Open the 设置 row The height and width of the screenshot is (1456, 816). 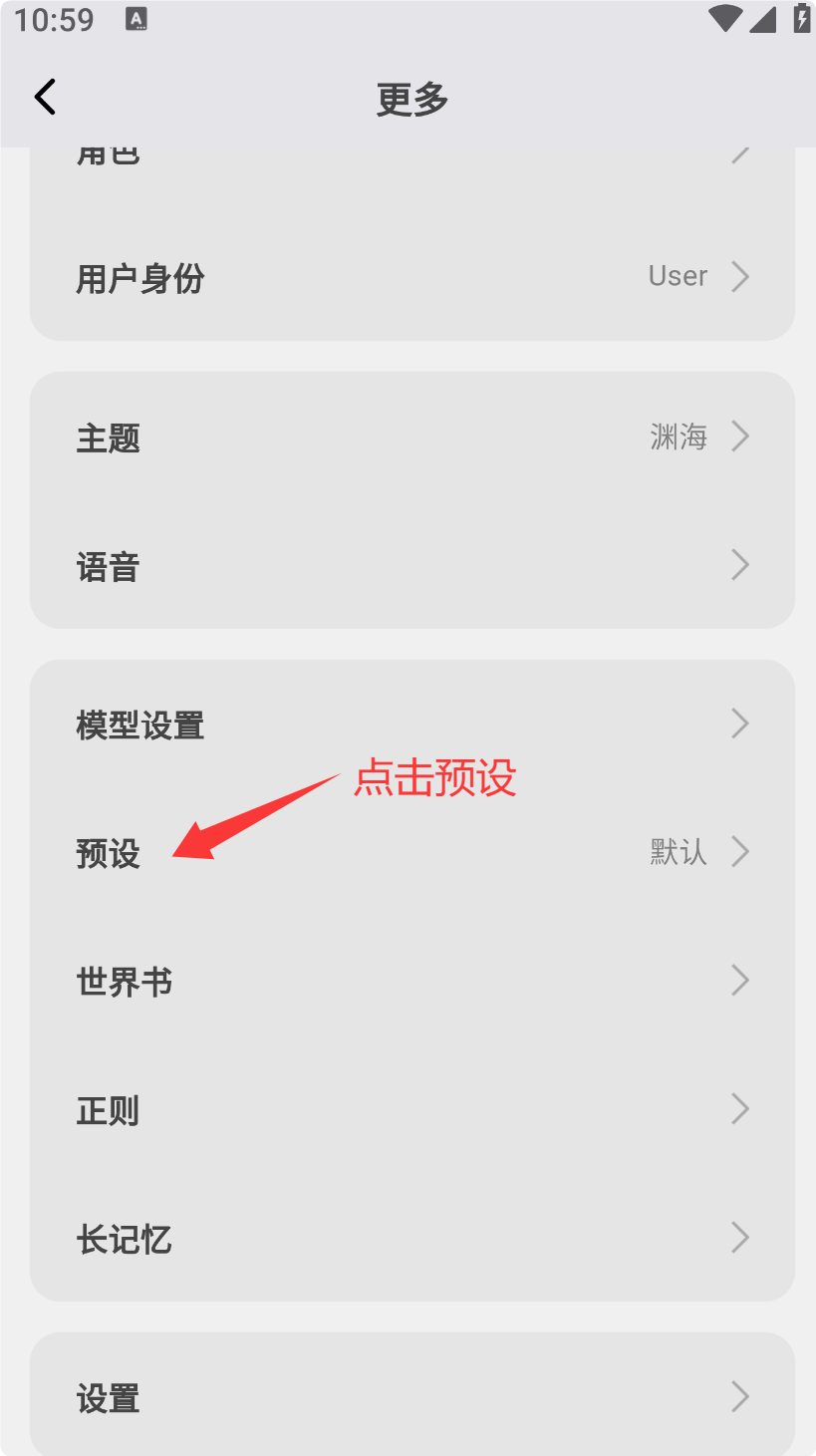[x=411, y=1397]
